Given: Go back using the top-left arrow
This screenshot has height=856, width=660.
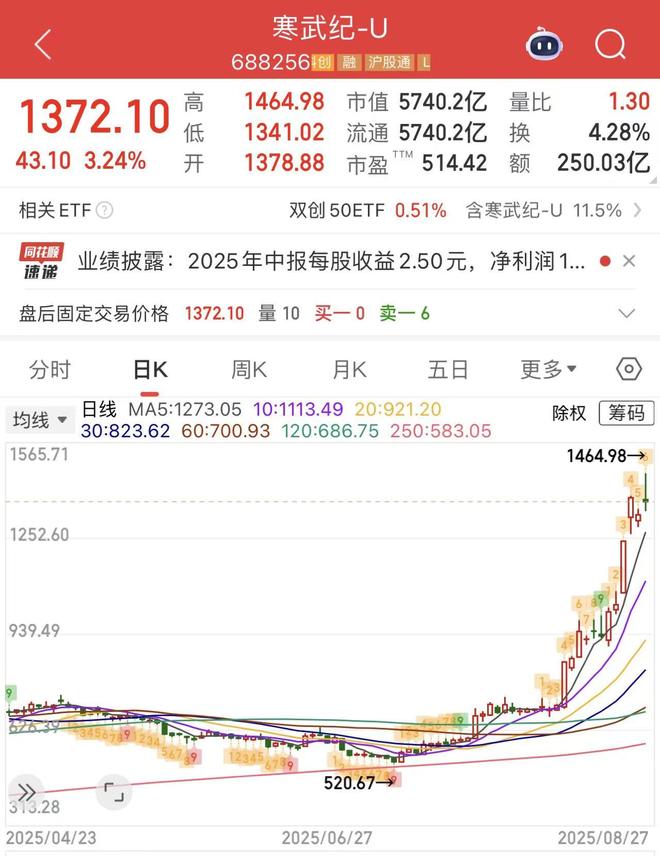Looking at the screenshot, I should [42, 44].
